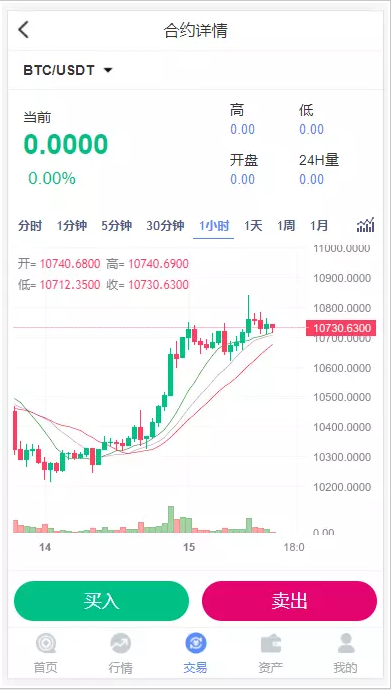The width and height of the screenshot is (391, 690).
Task: Open the 行情 tab
Action: click(x=121, y=653)
